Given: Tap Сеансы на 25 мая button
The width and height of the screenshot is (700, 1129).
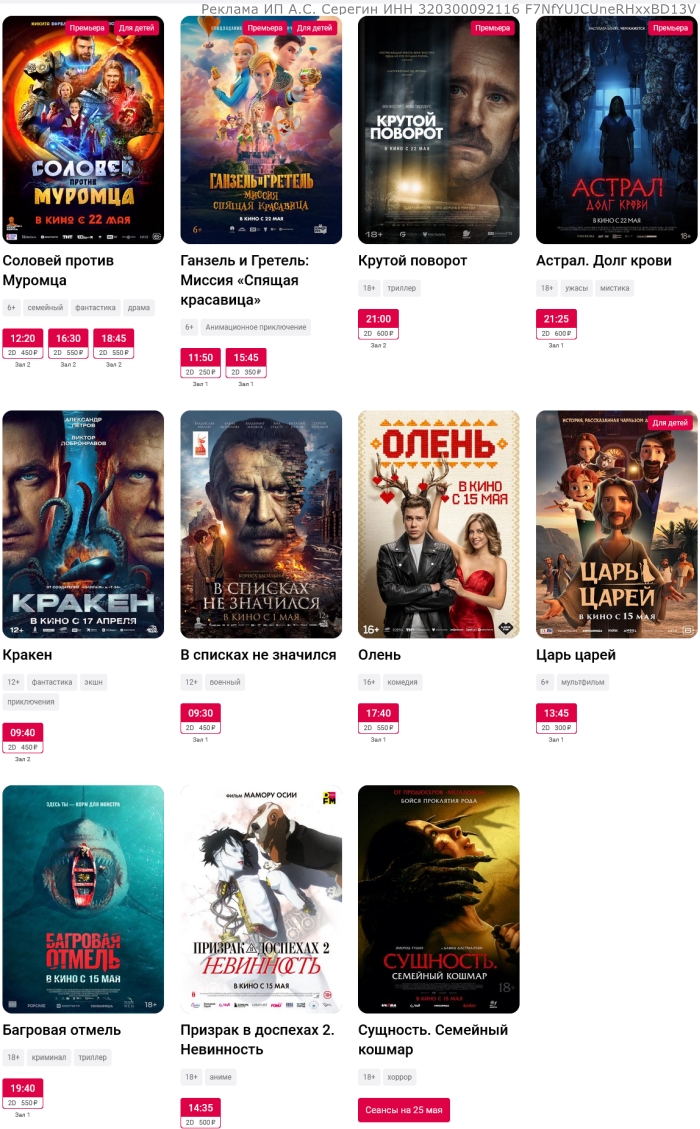Looking at the screenshot, I should click(404, 1110).
